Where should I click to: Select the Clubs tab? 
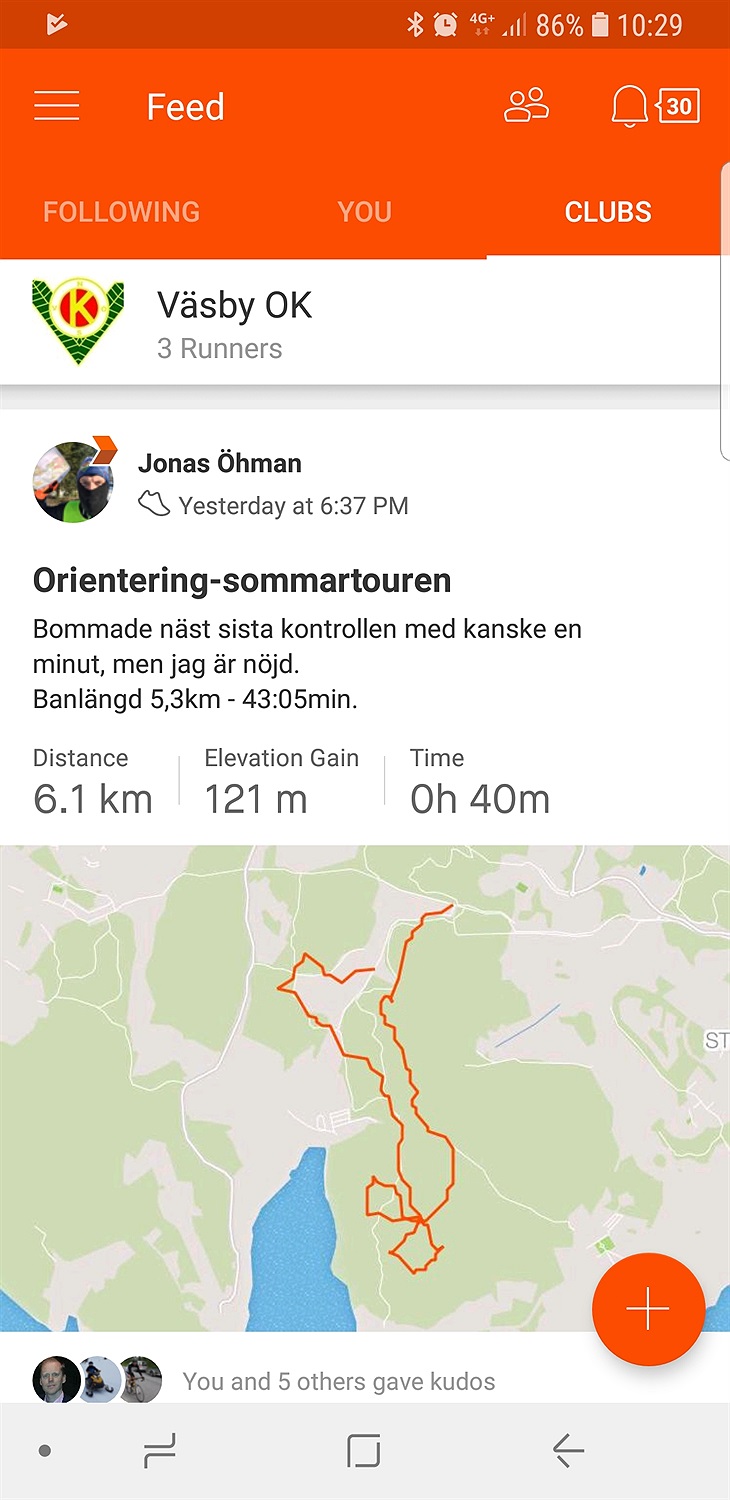[607, 212]
